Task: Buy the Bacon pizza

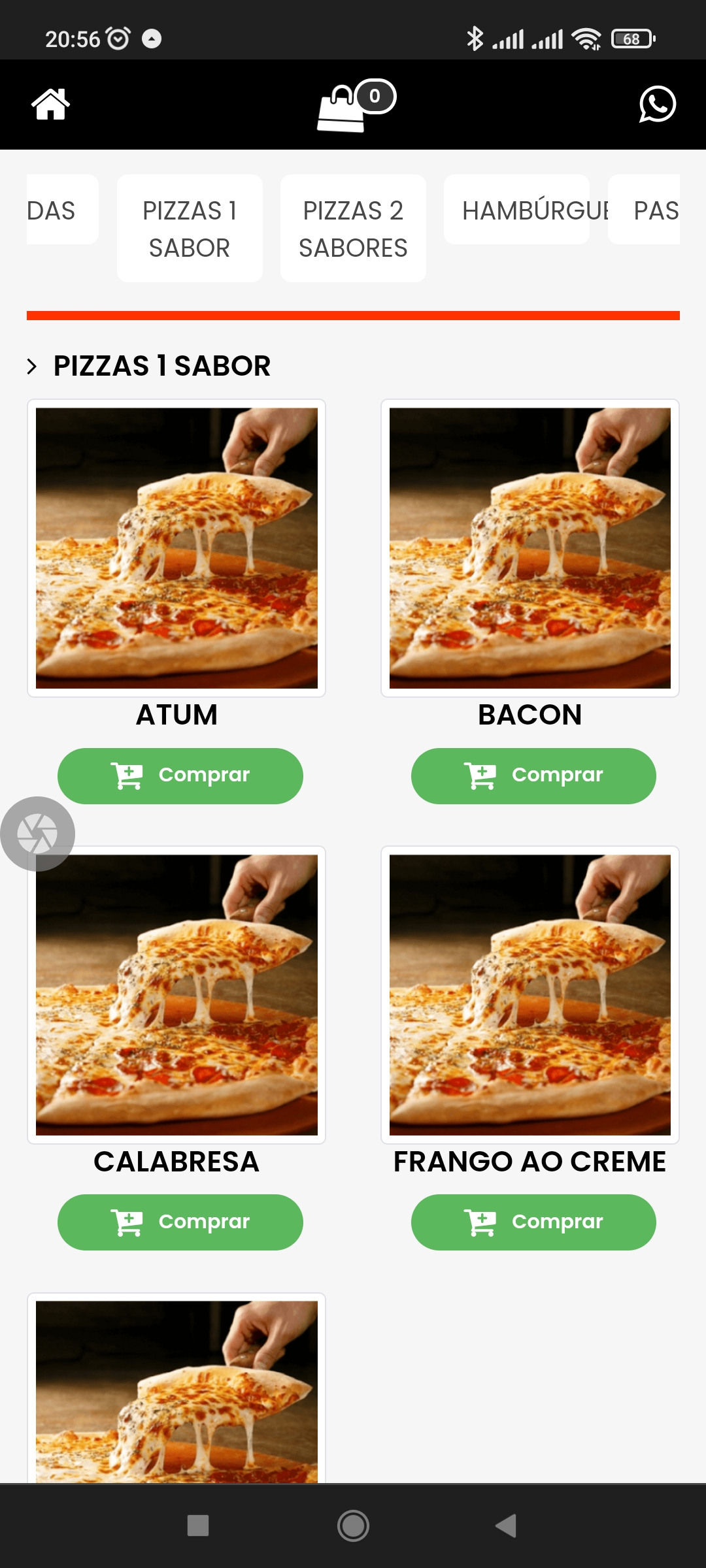Action: coord(533,776)
